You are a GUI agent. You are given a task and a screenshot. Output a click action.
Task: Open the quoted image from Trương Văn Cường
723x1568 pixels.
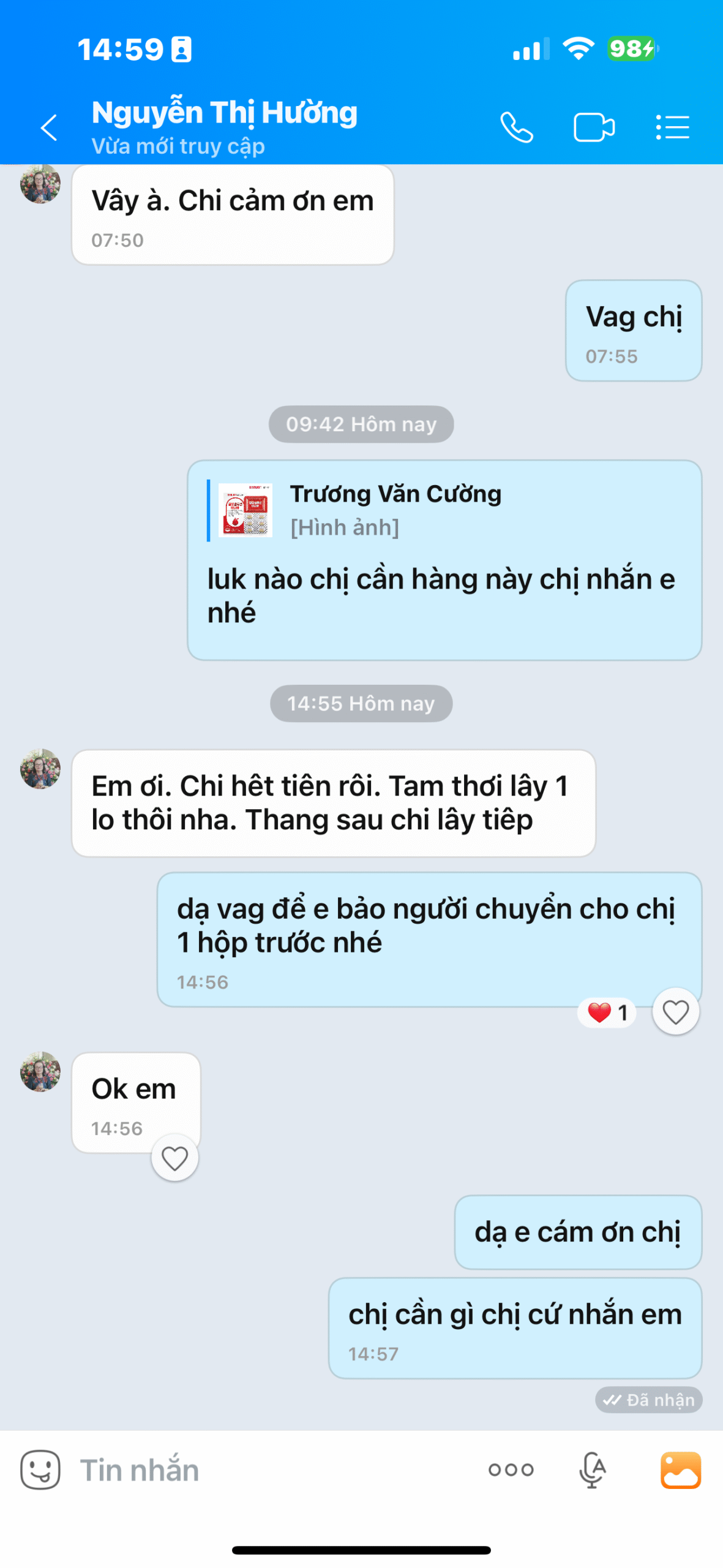tap(245, 510)
